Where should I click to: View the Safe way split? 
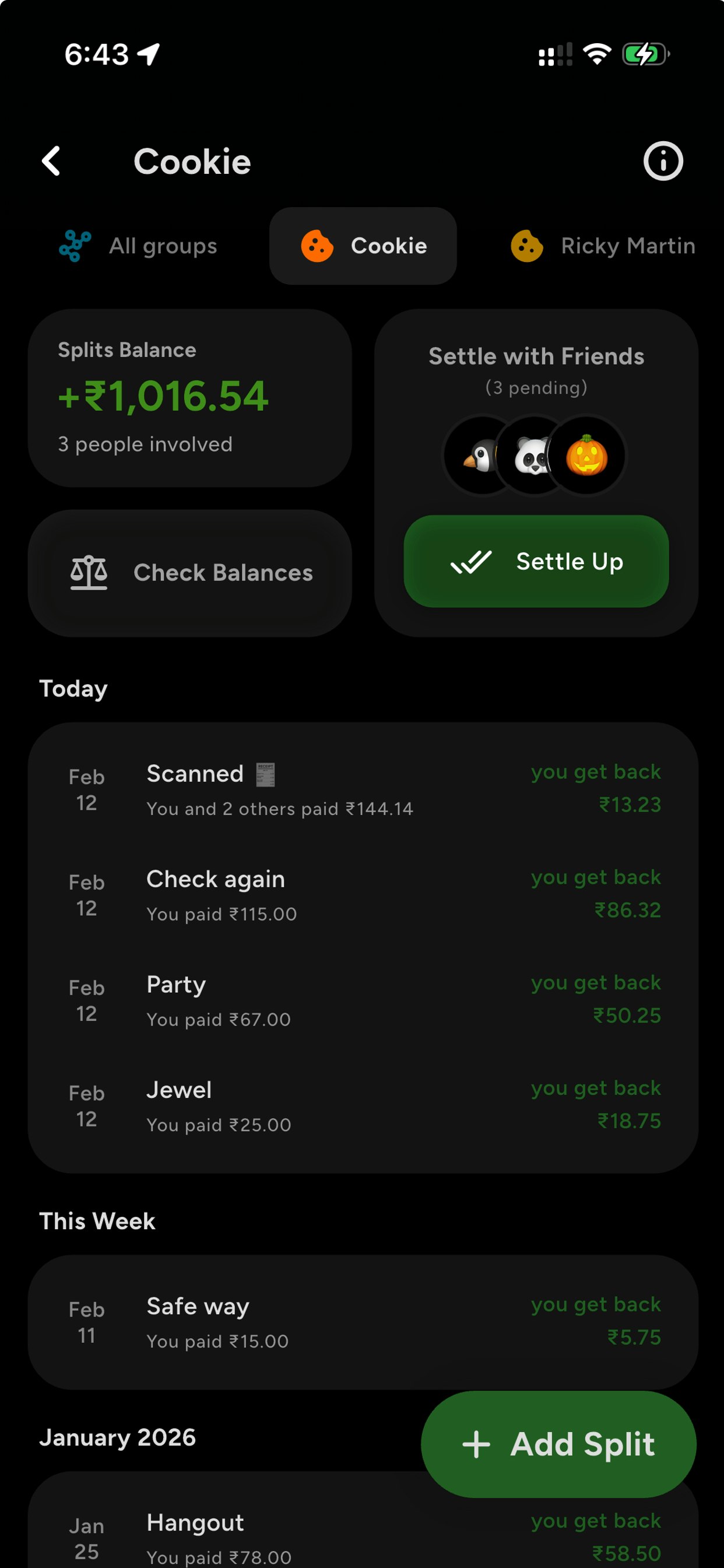[x=363, y=1322]
